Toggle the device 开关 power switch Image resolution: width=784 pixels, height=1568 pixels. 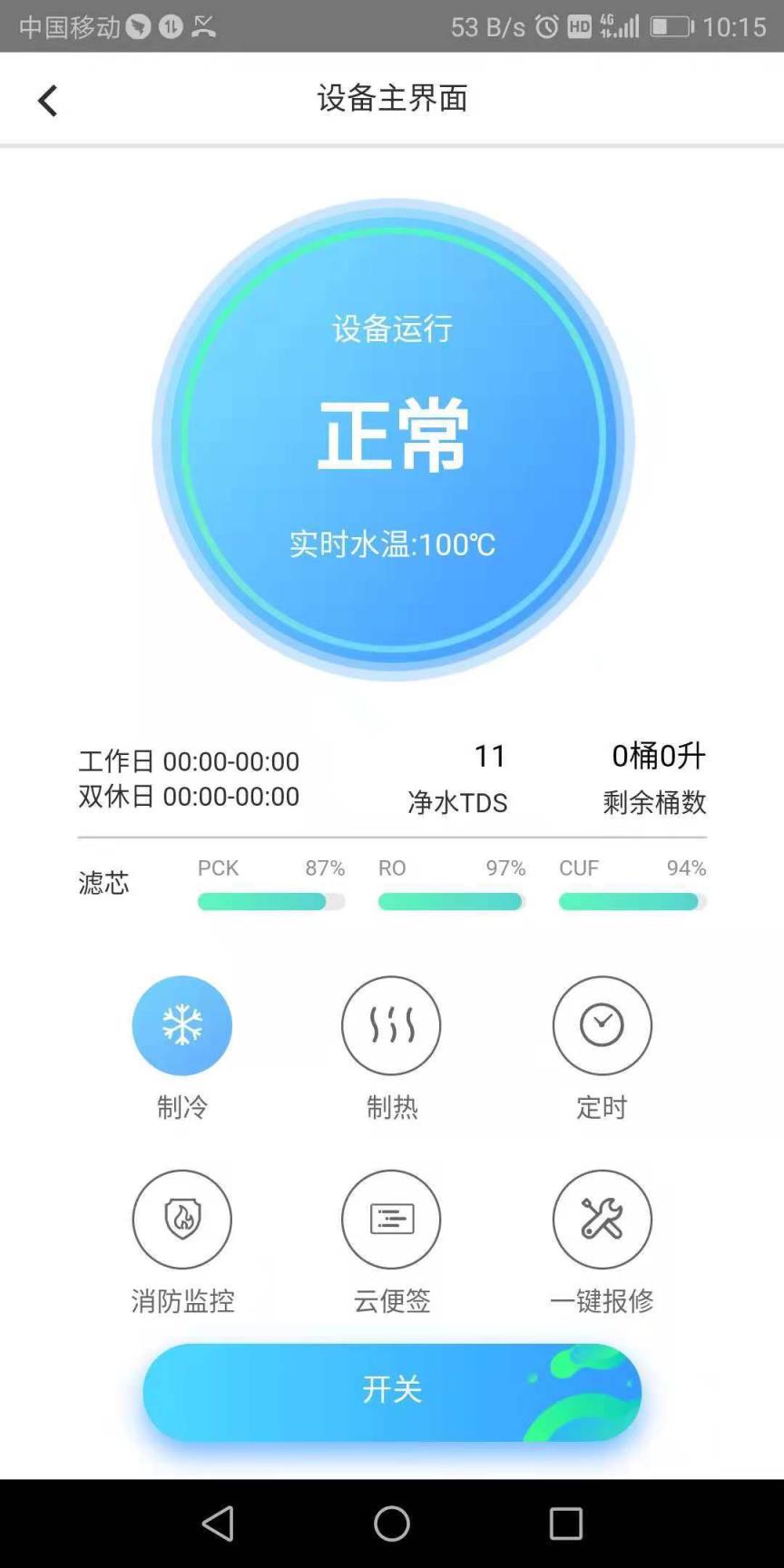tap(391, 1393)
